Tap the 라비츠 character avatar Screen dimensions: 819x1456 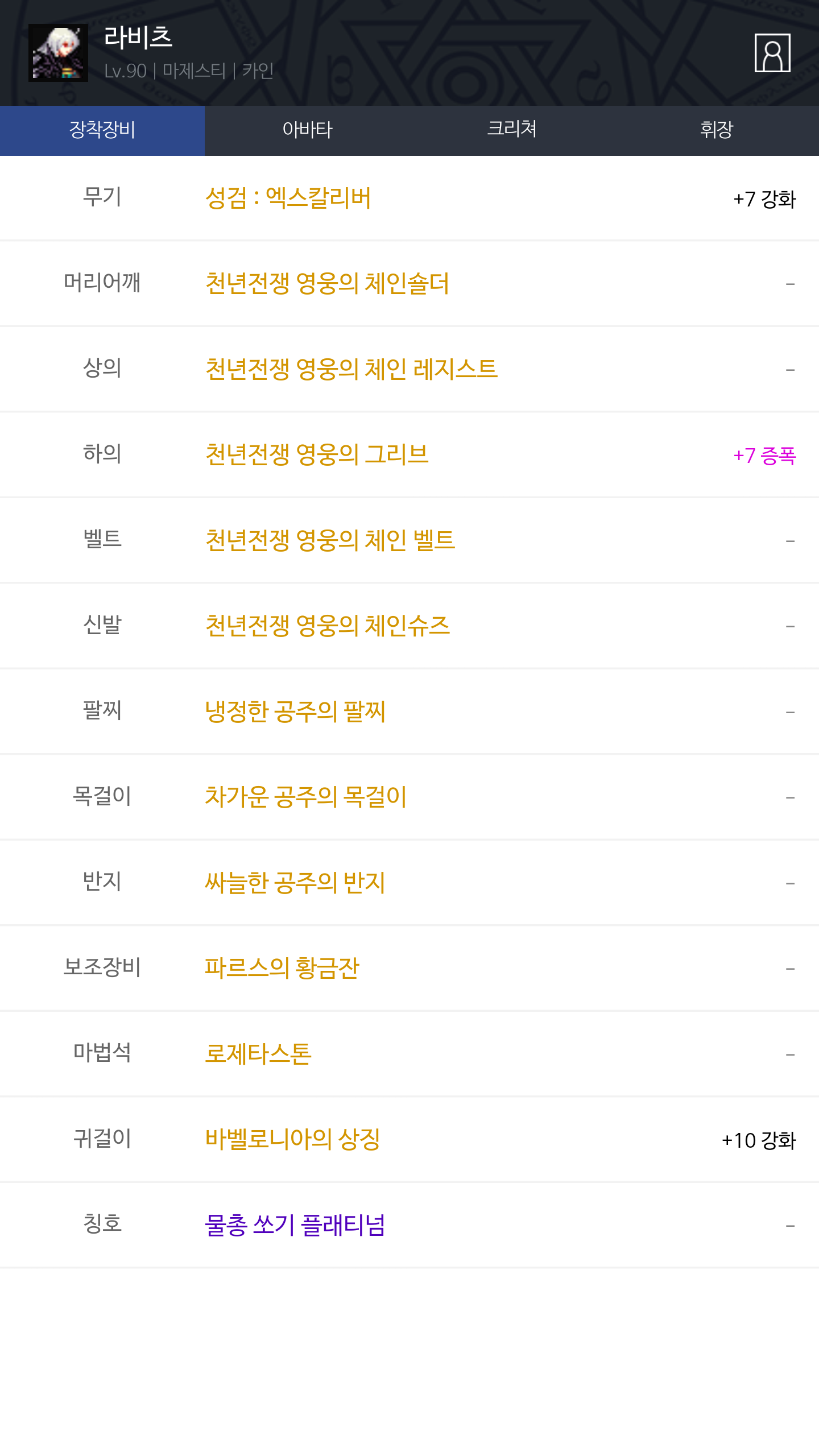58,53
